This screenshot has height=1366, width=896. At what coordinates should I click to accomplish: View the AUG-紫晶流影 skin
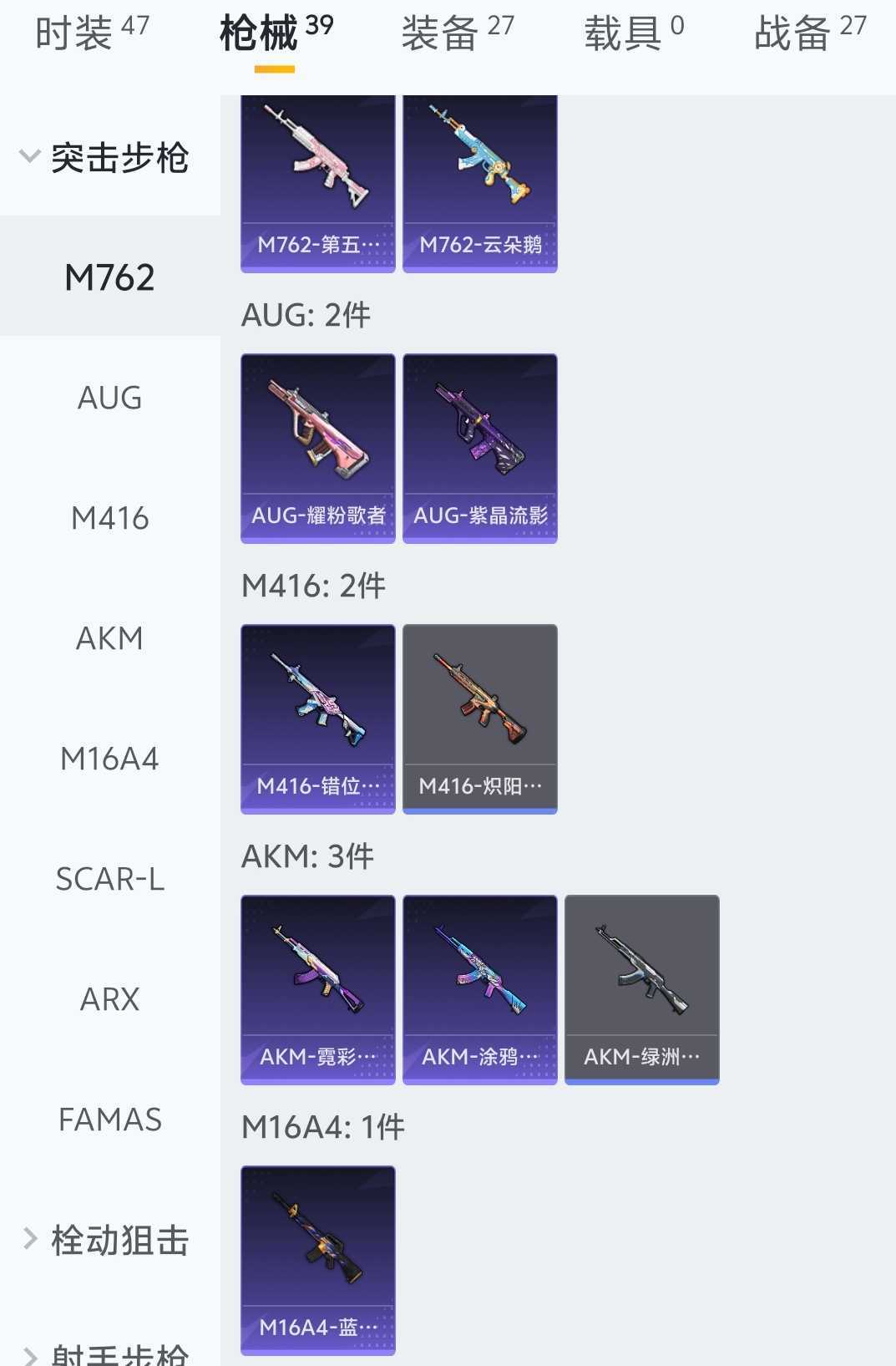coord(479,448)
